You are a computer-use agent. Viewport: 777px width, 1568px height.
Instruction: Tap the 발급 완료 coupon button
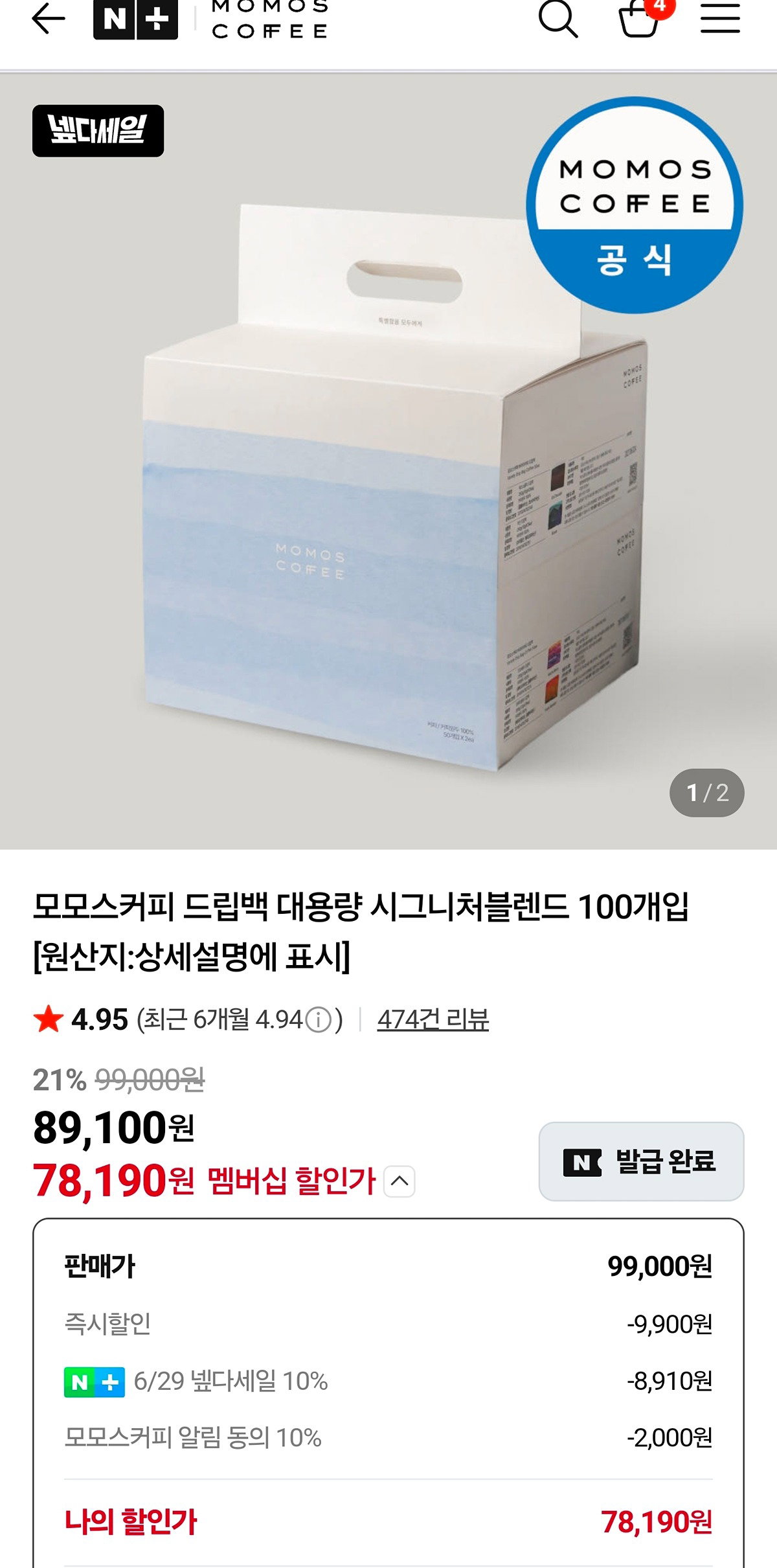[641, 1161]
